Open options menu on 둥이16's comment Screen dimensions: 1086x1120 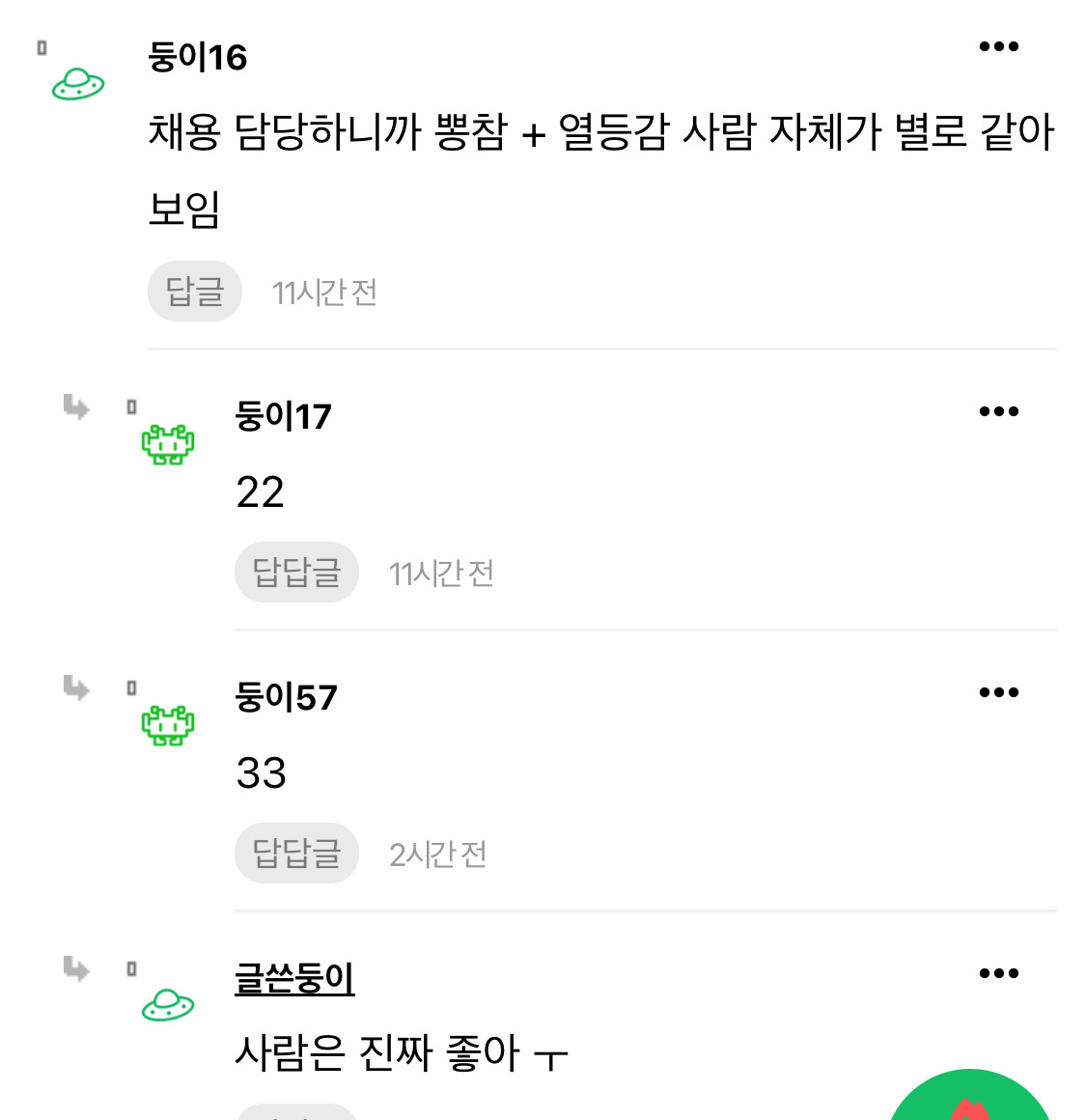click(x=1000, y=45)
